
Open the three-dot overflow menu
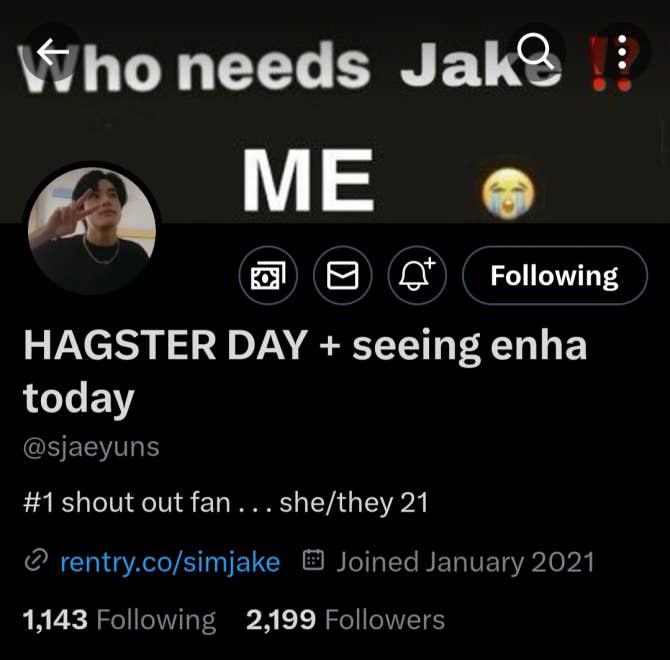(622, 52)
